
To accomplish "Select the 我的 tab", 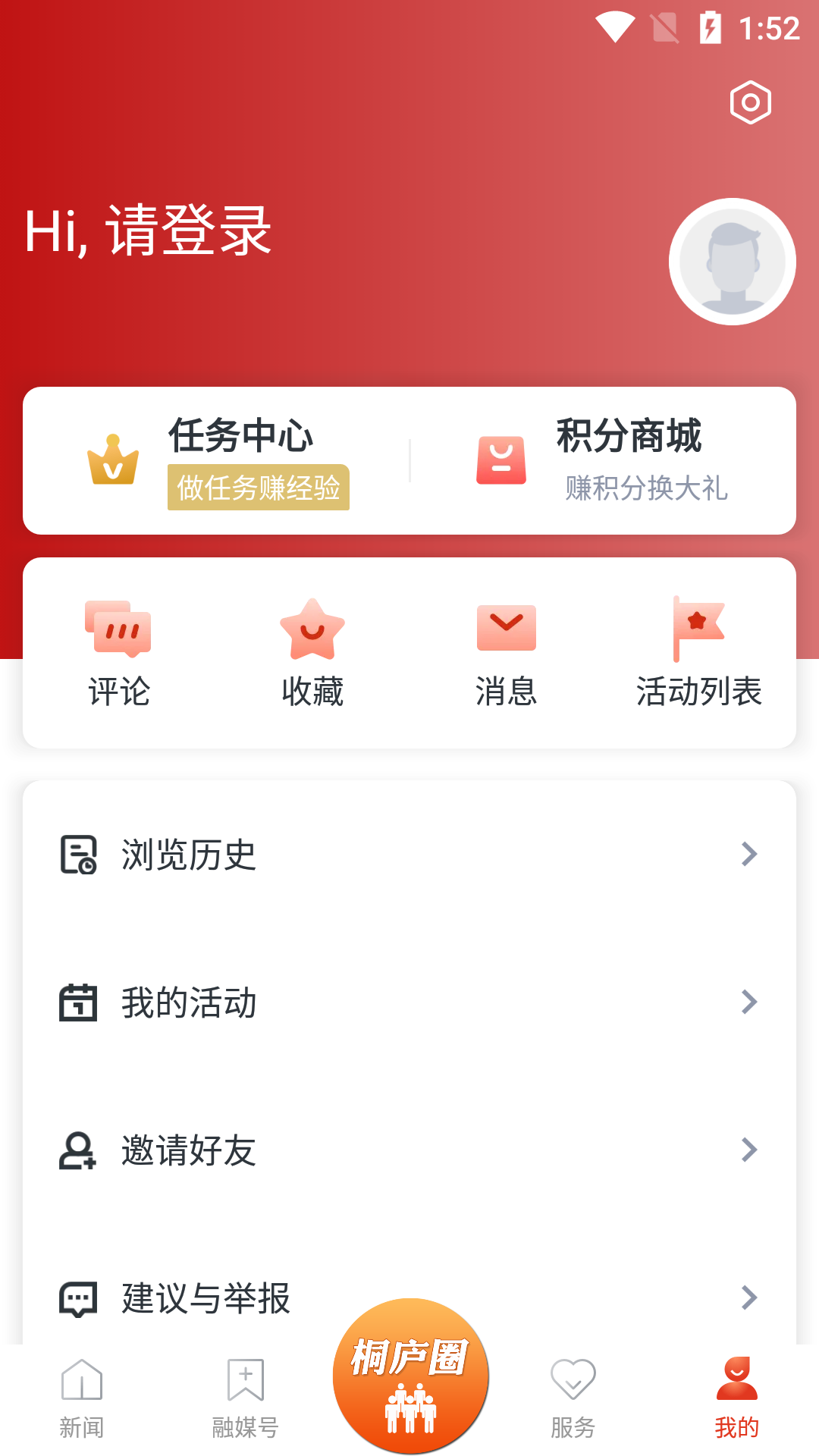I will coord(736,1399).
